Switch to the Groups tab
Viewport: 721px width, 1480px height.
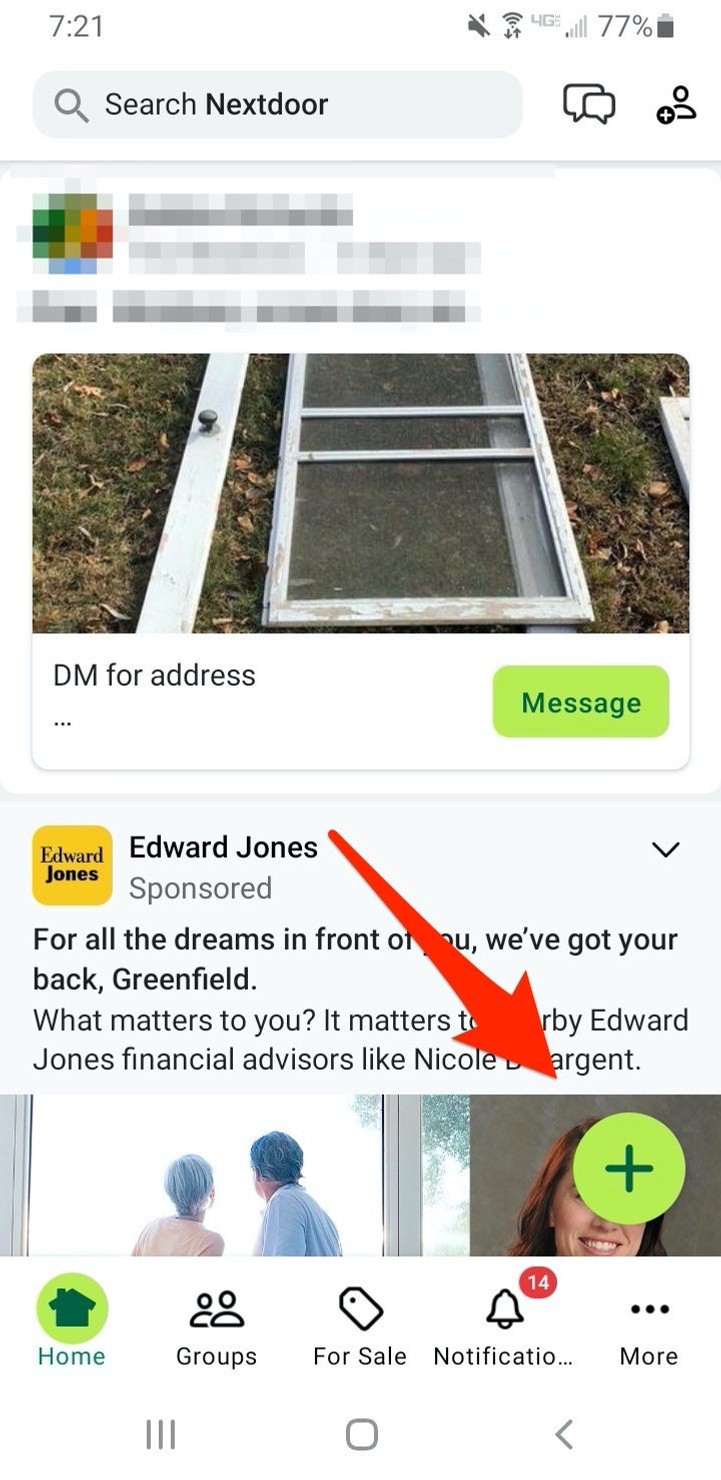coord(216,1325)
